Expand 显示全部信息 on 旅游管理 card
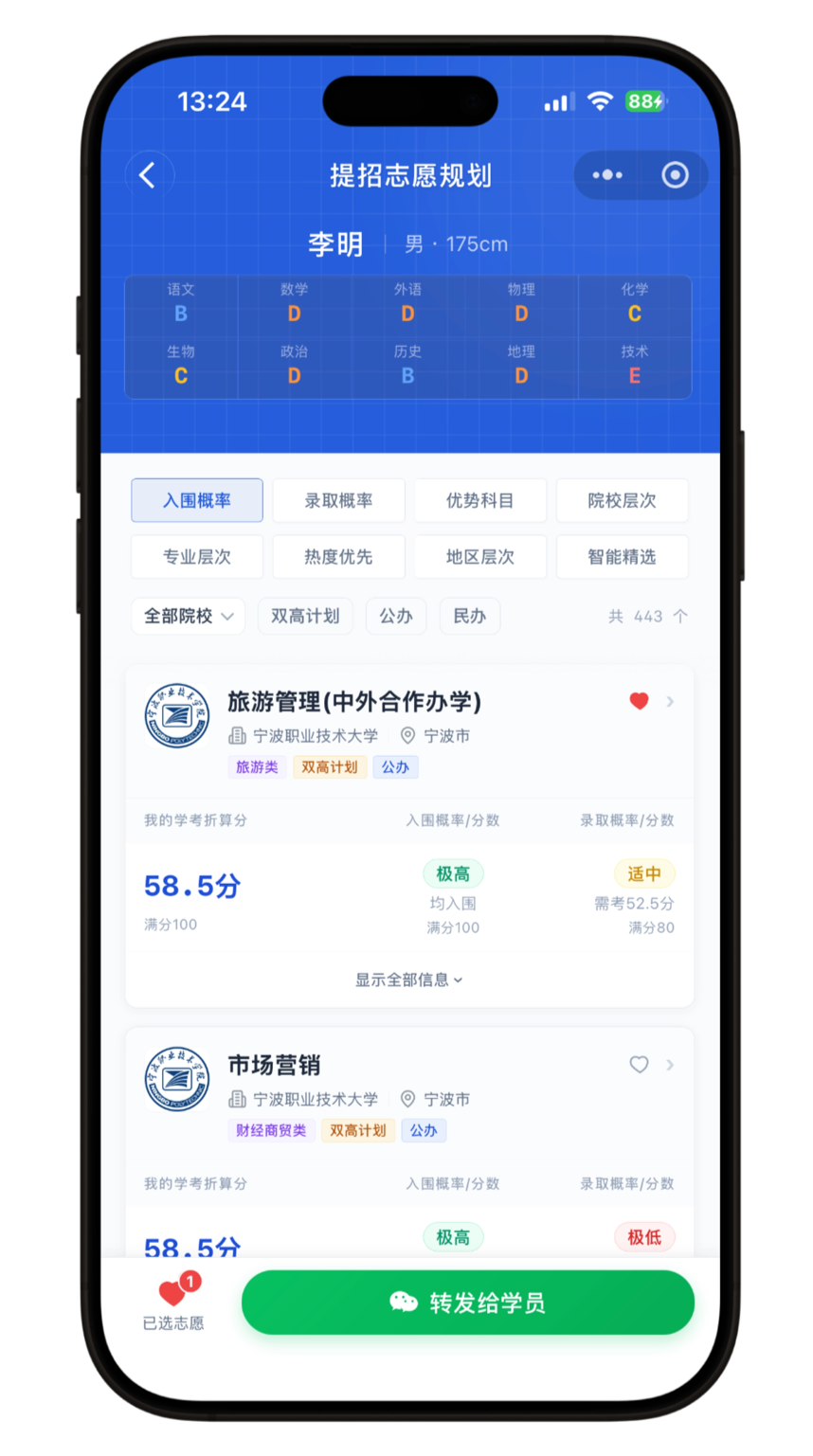Screen dimensions: 813x1456 409,980
